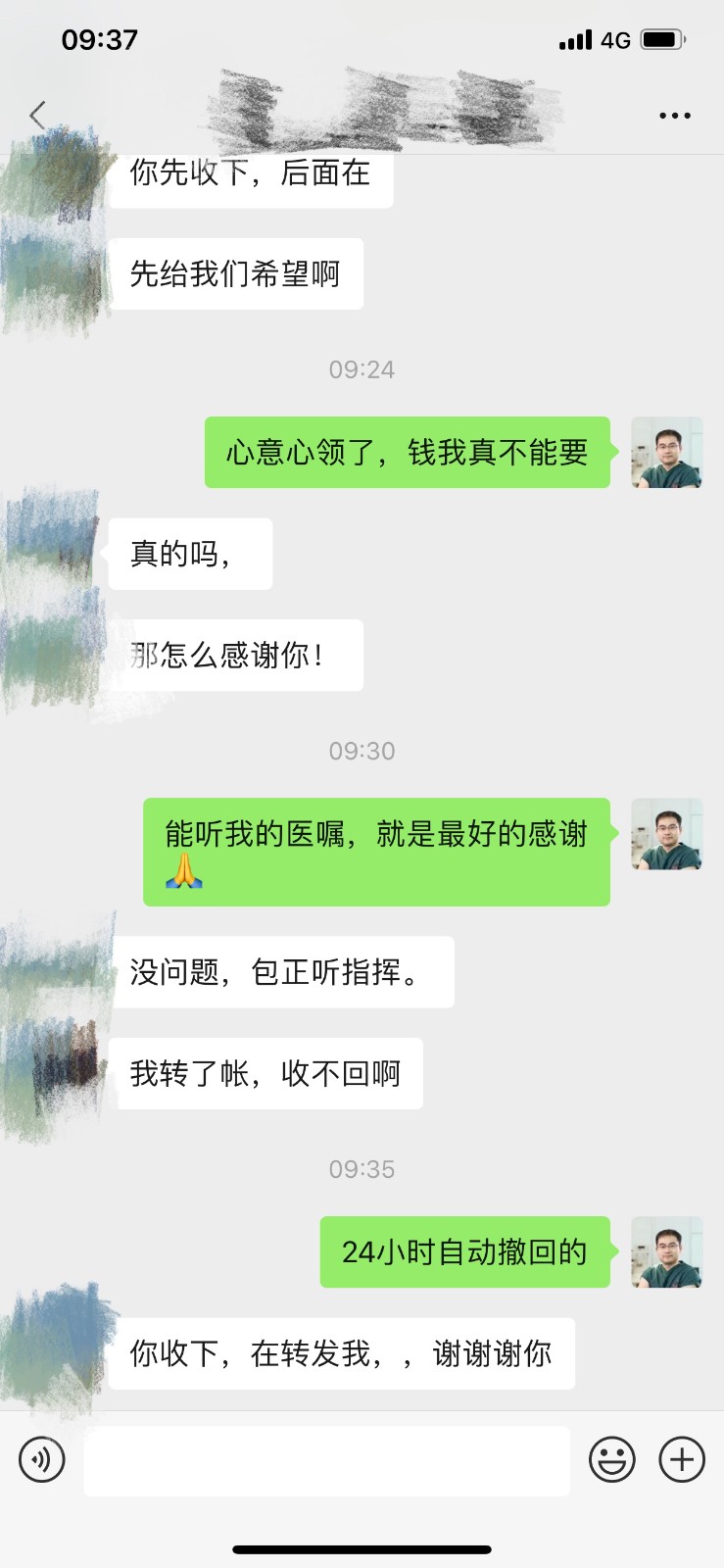
Task: Switch to voice message input
Action: pyautogui.click(x=42, y=1460)
